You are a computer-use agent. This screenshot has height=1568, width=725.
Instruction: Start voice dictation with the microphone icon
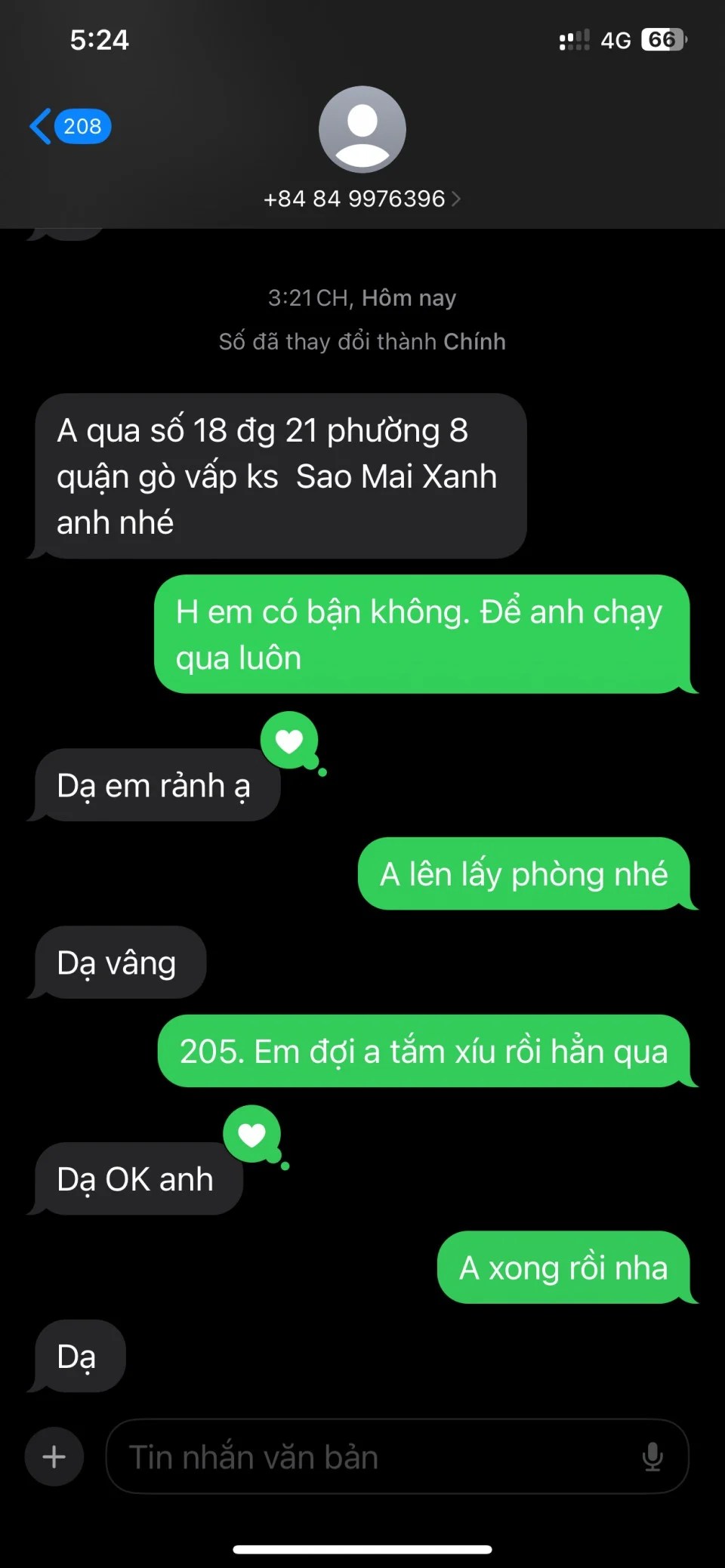(652, 1456)
